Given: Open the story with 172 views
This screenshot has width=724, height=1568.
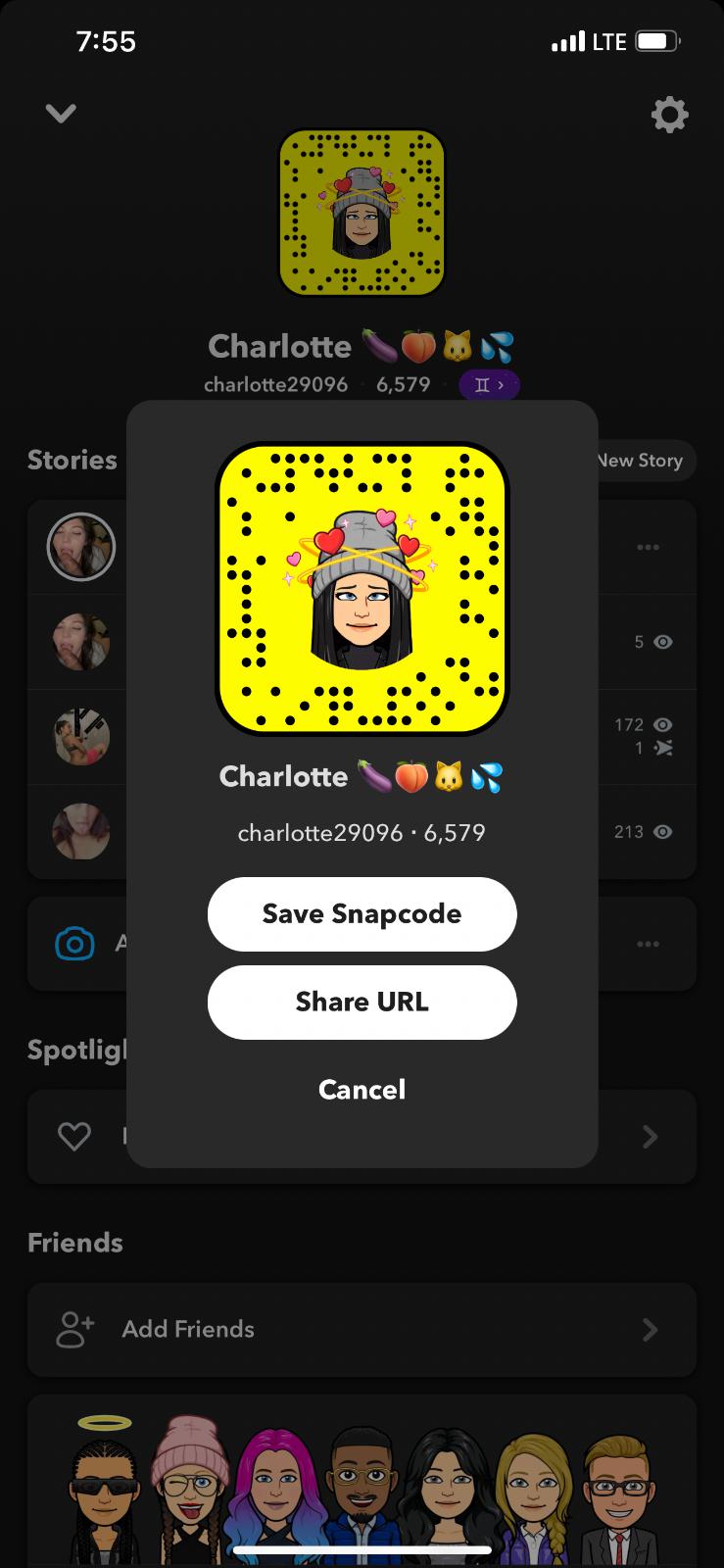Looking at the screenshot, I should point(81,736).
